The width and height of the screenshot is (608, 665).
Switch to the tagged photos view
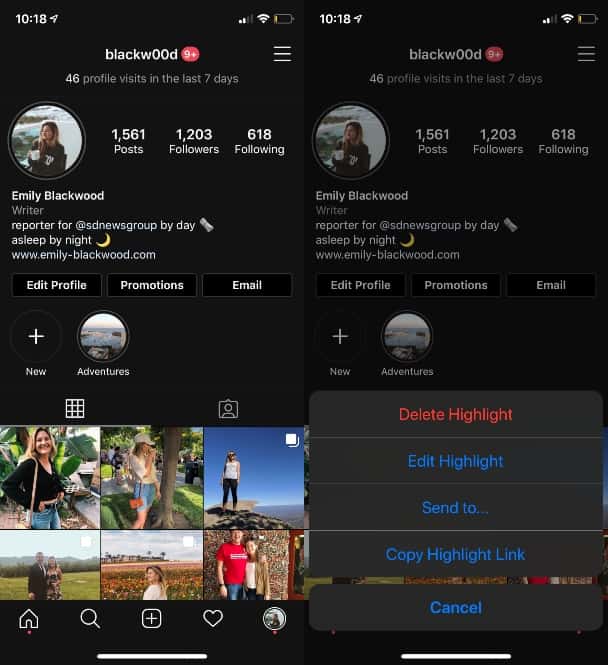tap(228, 408)
